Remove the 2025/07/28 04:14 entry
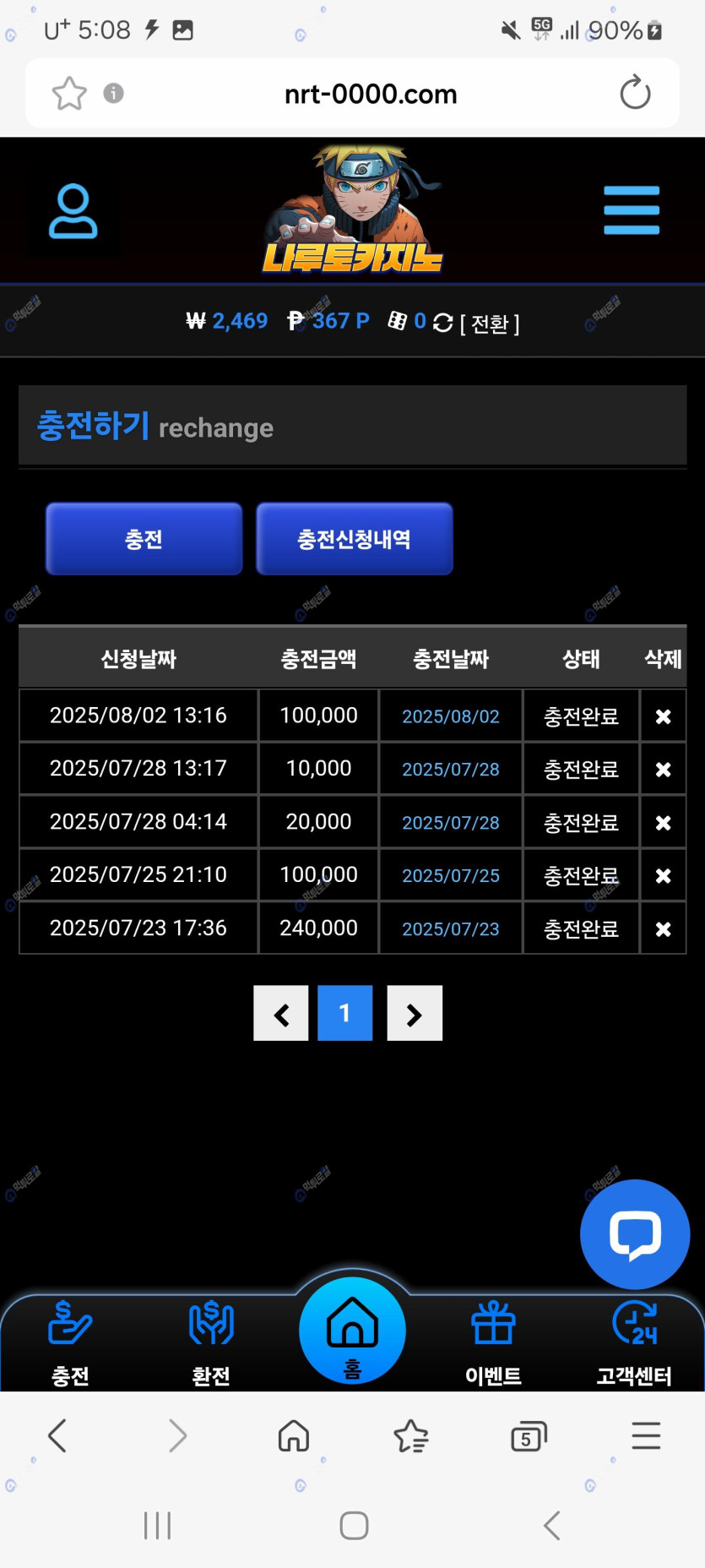This screenshot has width=705, height=1568. 663,823
